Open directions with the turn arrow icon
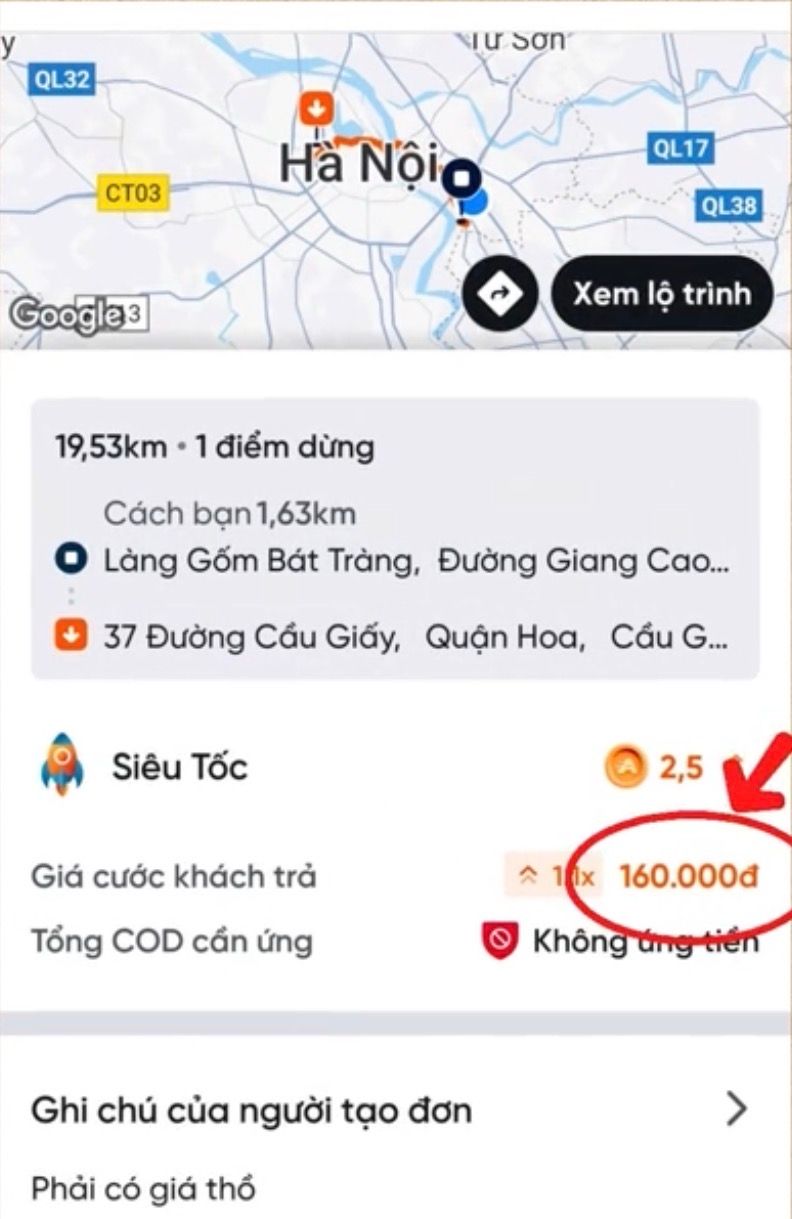 [x=500, y=294]
